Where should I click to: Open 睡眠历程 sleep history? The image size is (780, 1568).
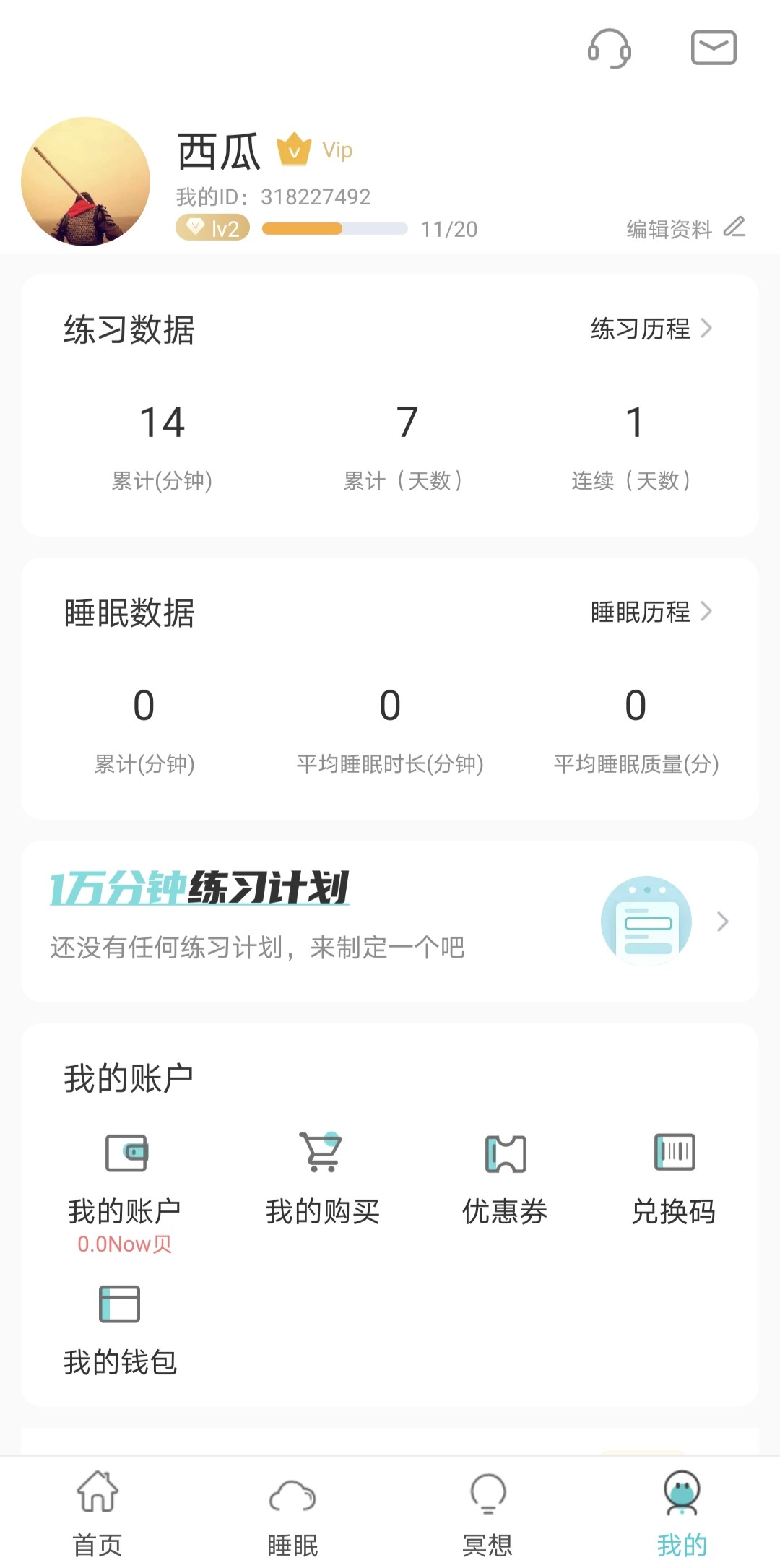(651, 612)
